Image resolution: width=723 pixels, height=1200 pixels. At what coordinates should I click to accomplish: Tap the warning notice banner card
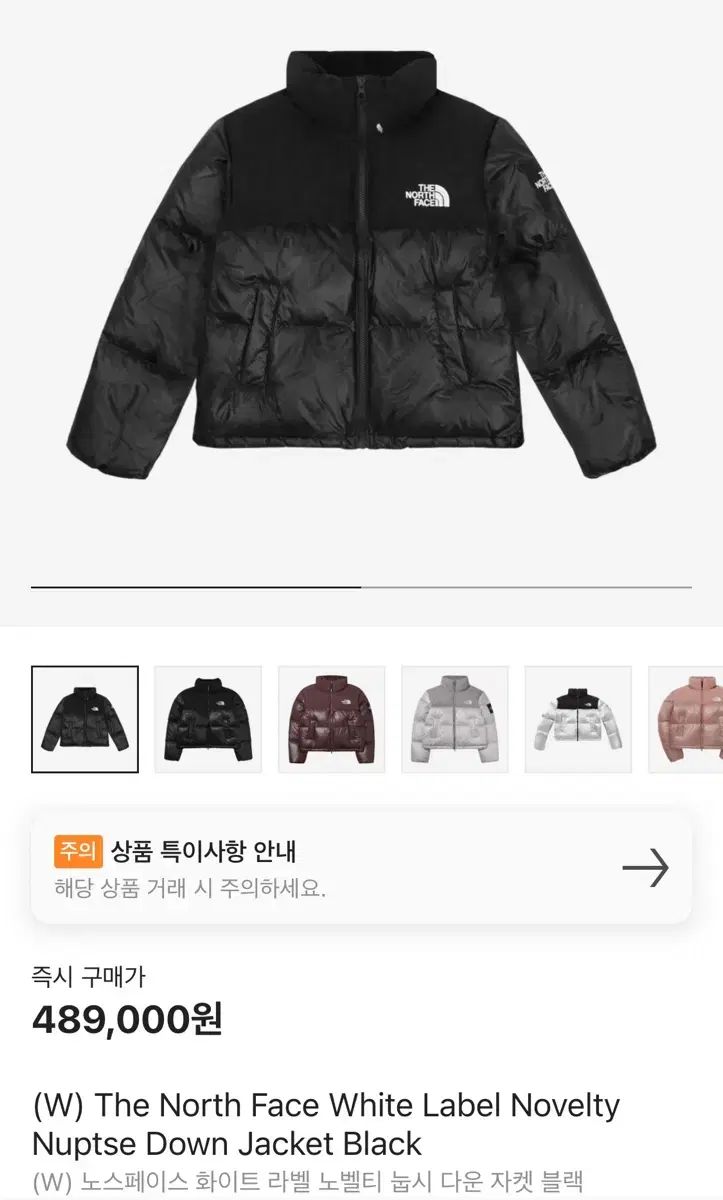tap(361, 866)
